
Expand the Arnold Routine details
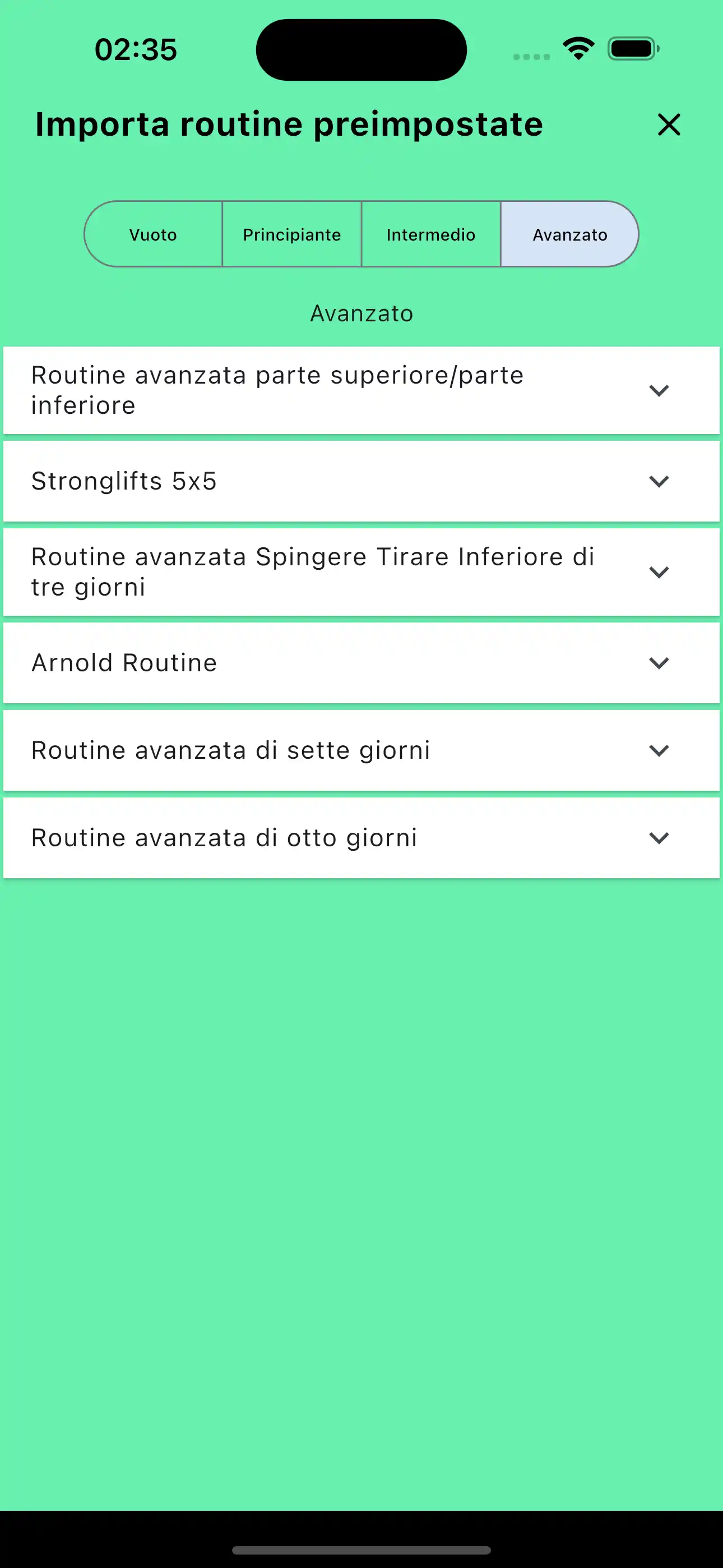click(x=659, y=663)
